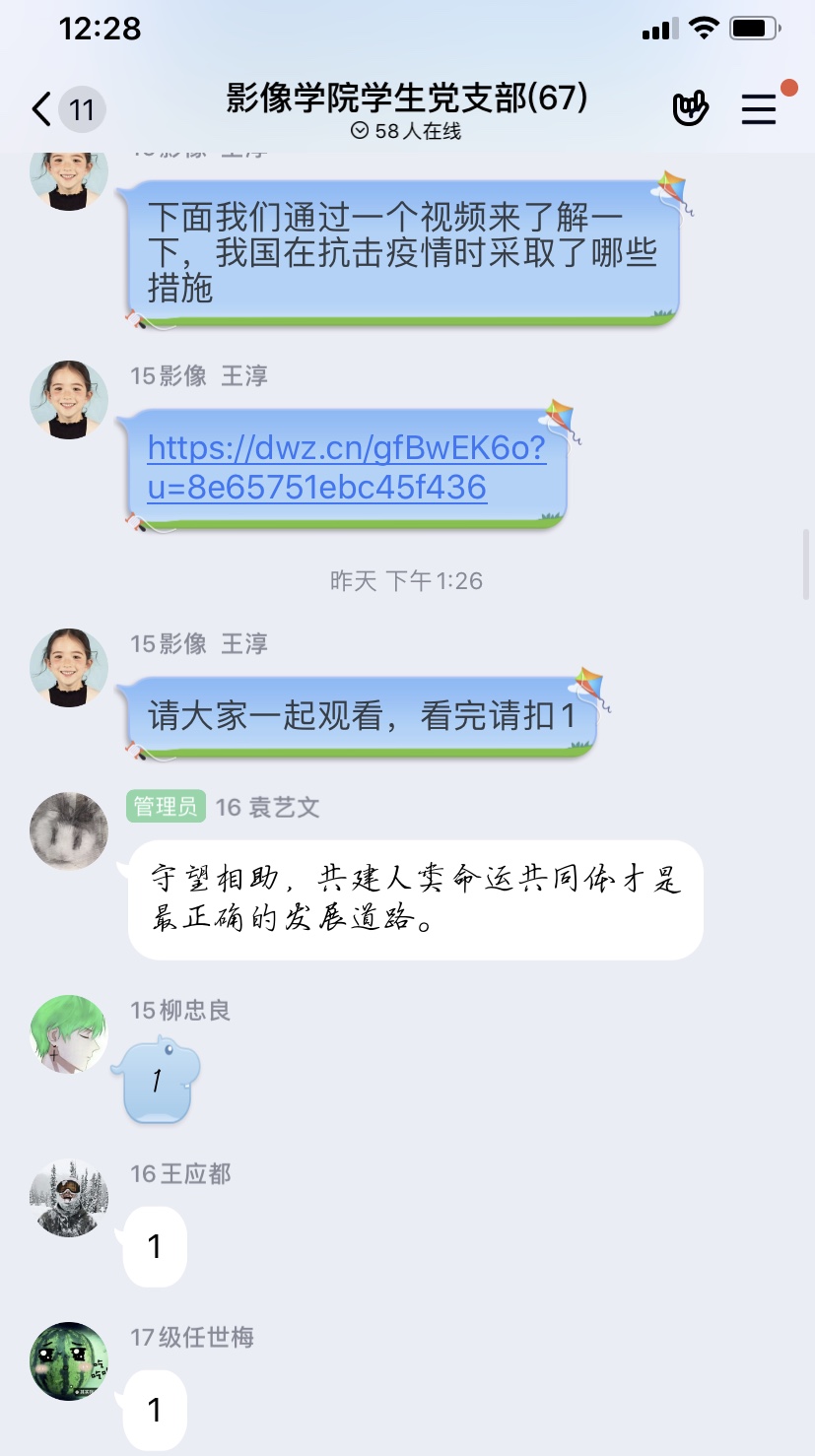Tap 王应都's snowy avatar

(x=69, y=1198)
